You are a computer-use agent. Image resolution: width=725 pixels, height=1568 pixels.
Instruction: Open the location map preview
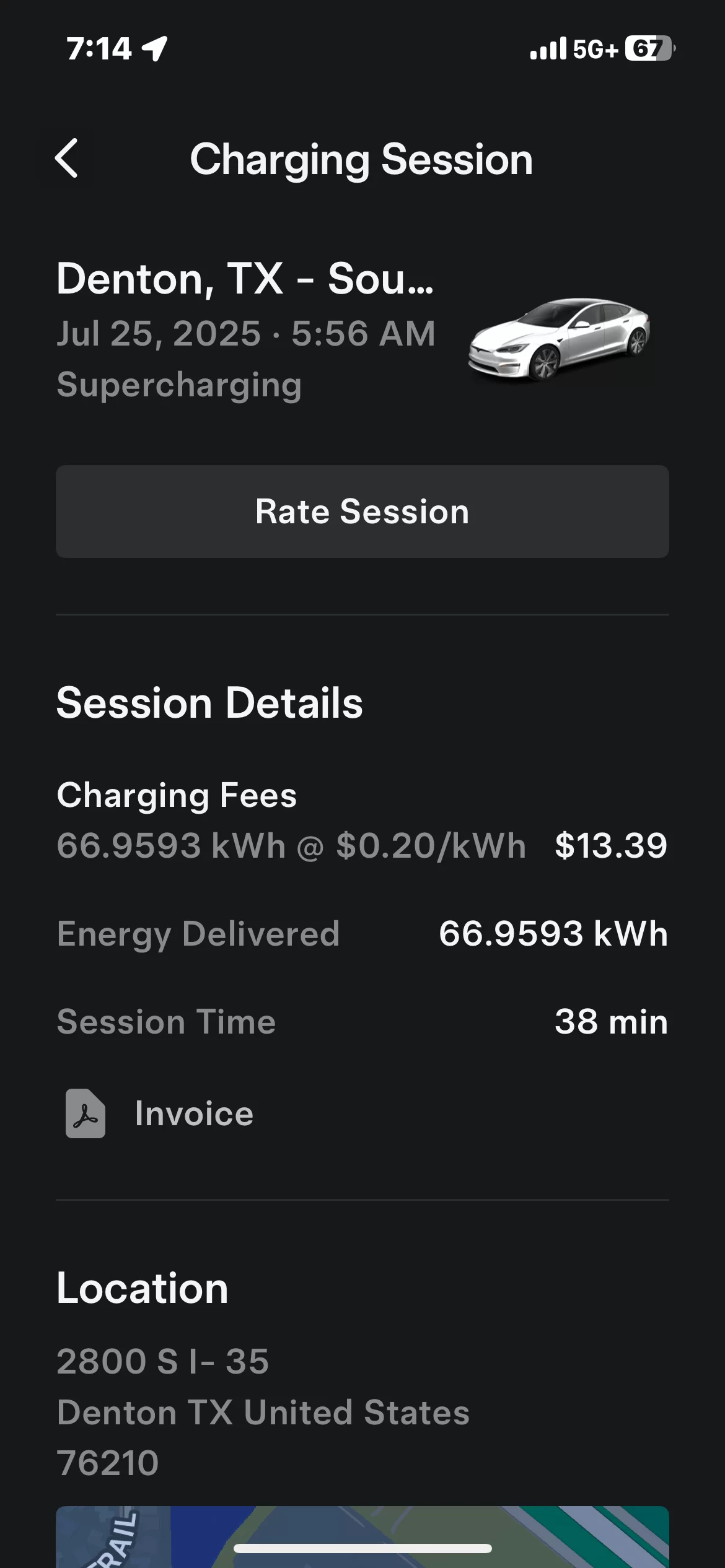(x=362, y=1536)
